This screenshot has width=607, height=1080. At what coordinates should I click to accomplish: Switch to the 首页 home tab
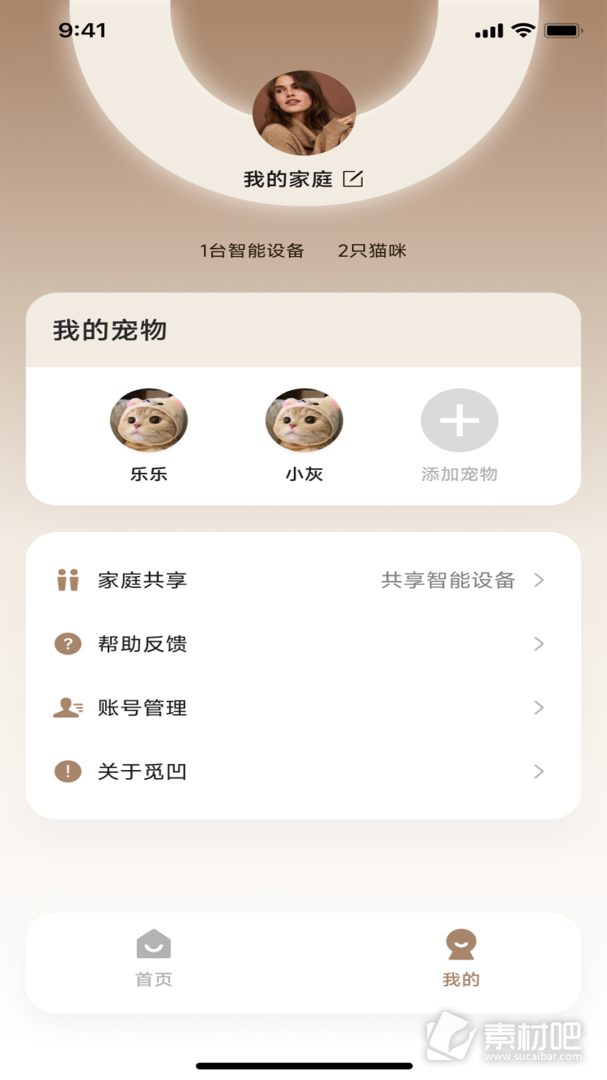(153, 958)
